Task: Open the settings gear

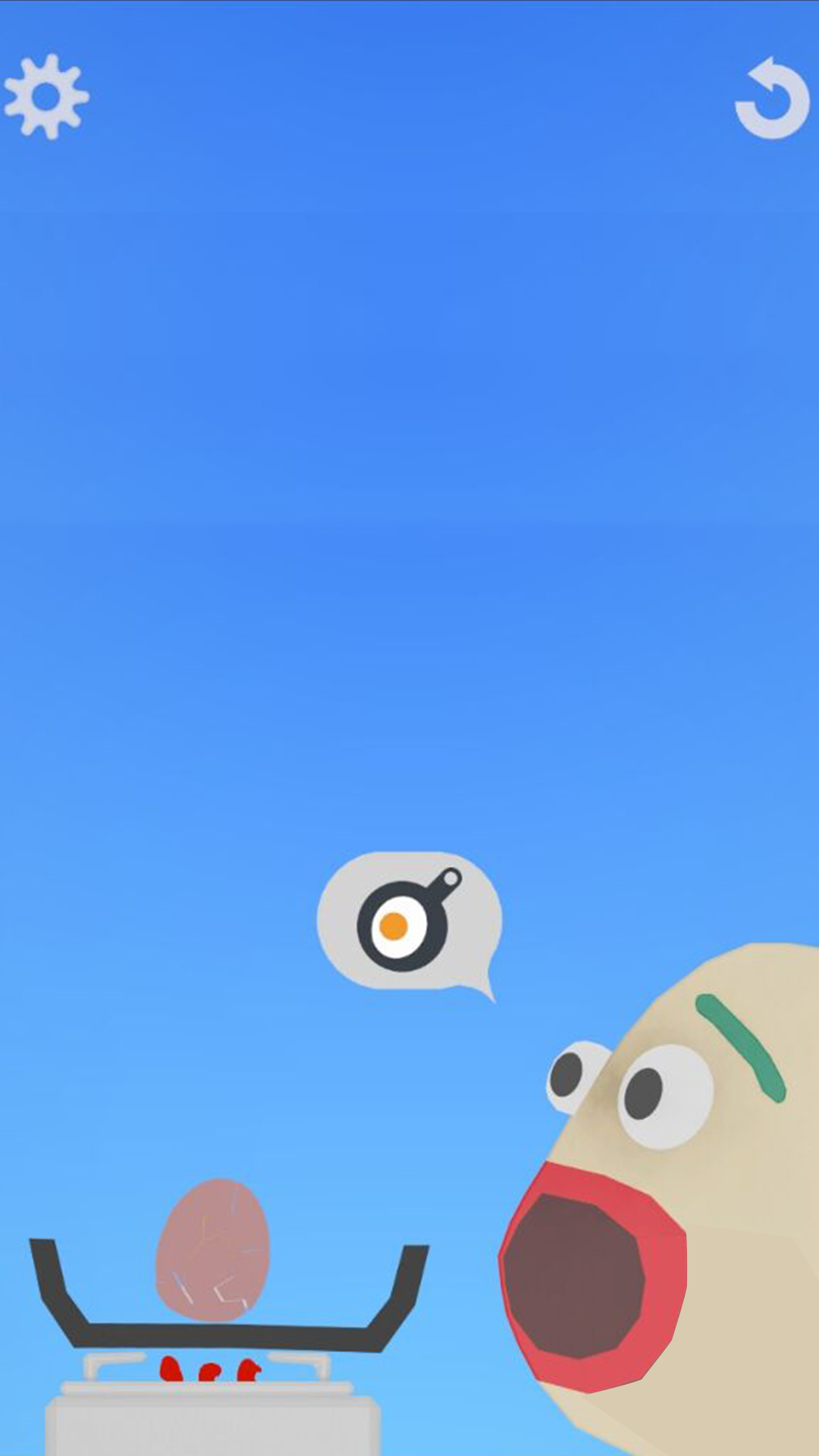Action: 46,96
